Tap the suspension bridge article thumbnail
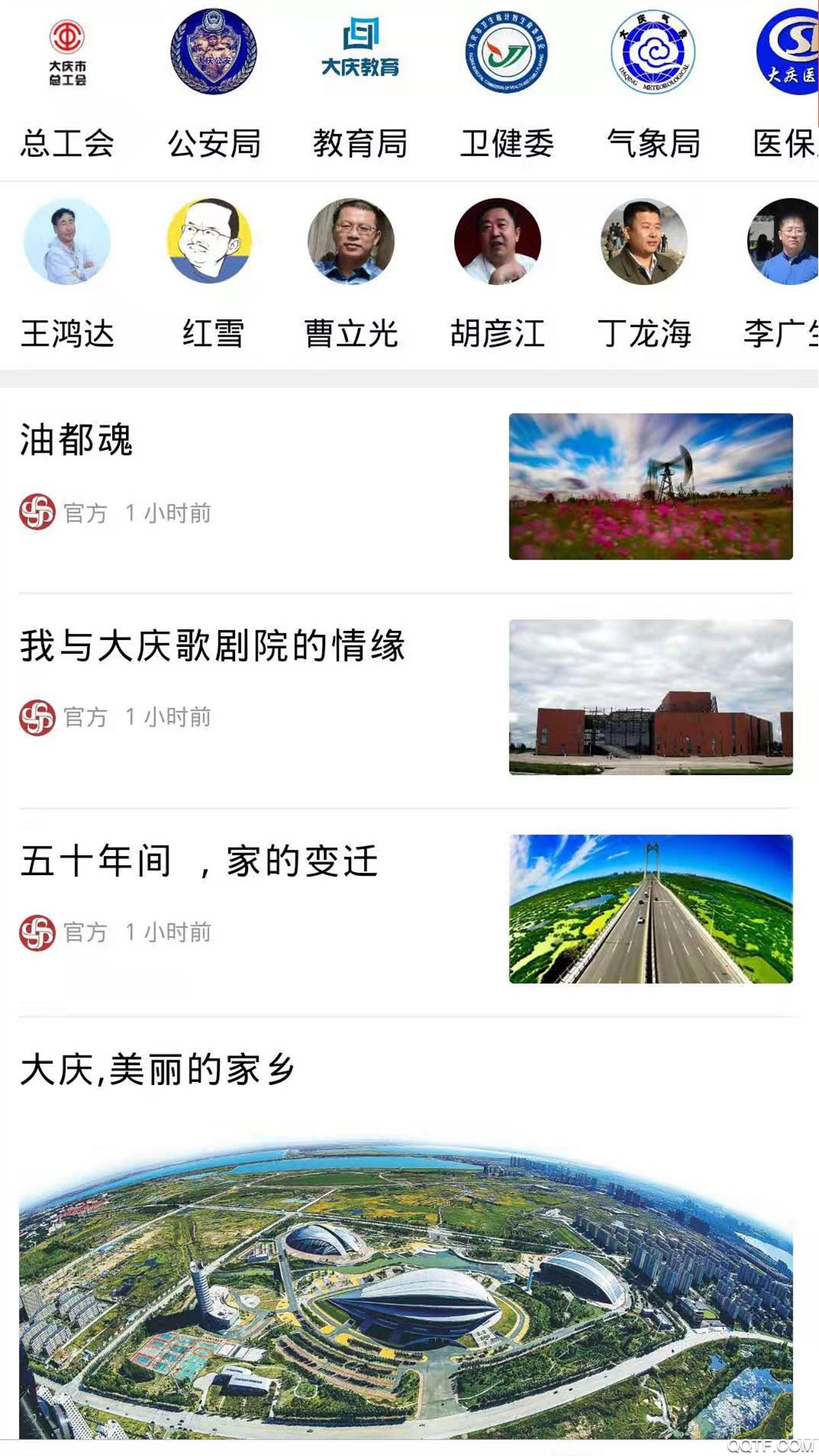Viewport: 819px width, 1456px height. (652, 905)
